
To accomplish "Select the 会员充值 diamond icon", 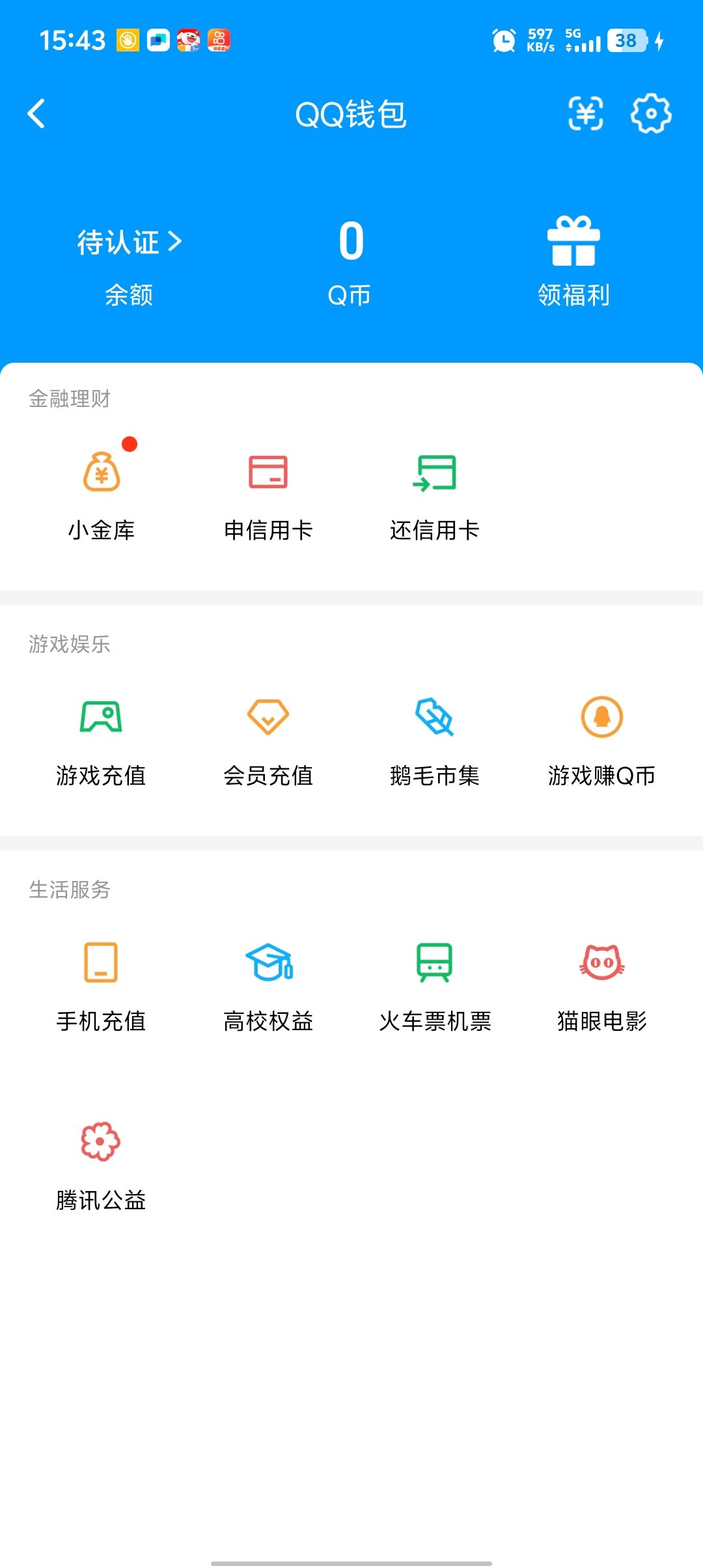I will point(268,720).
